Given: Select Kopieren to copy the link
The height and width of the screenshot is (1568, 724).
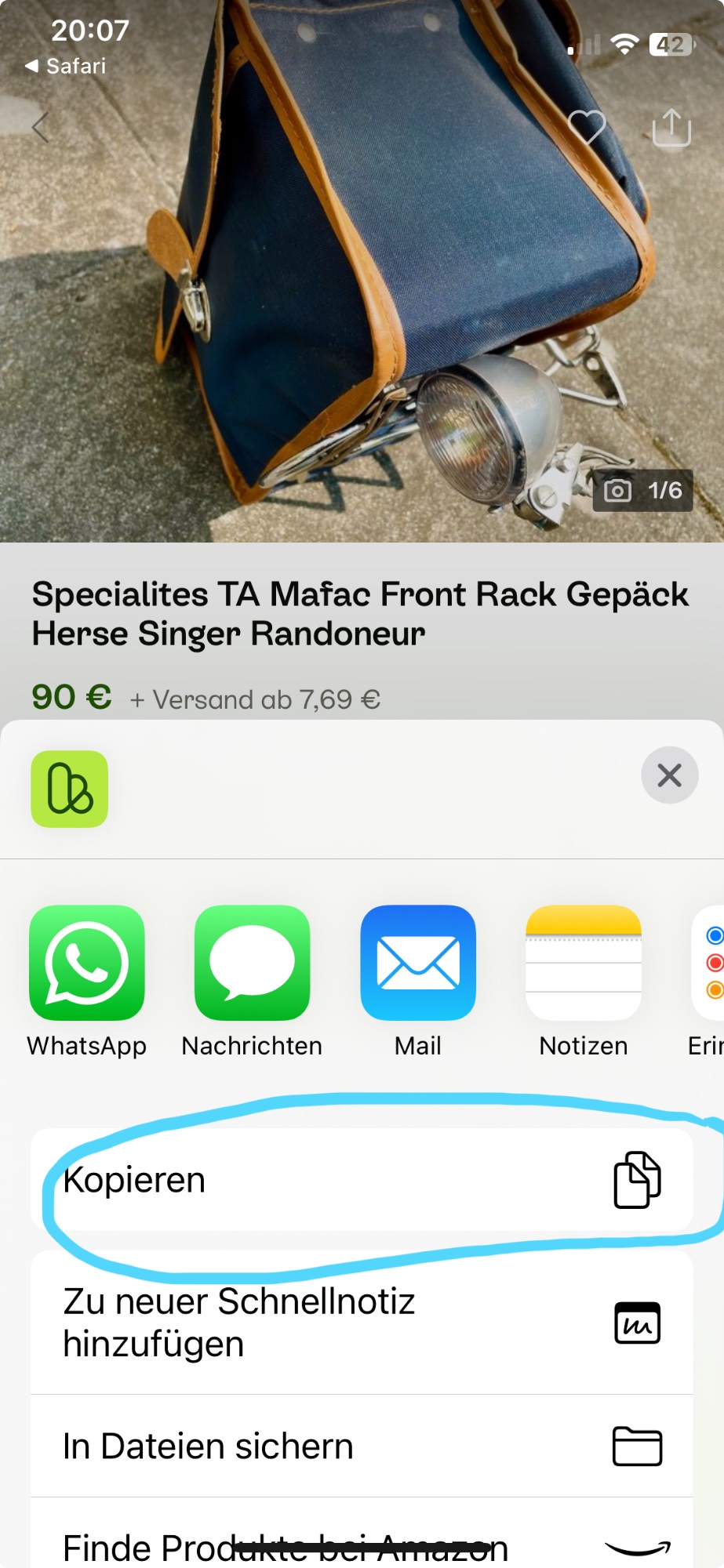Looking at the screenshot, I should pyautogui.click(x=361, y=1180).
